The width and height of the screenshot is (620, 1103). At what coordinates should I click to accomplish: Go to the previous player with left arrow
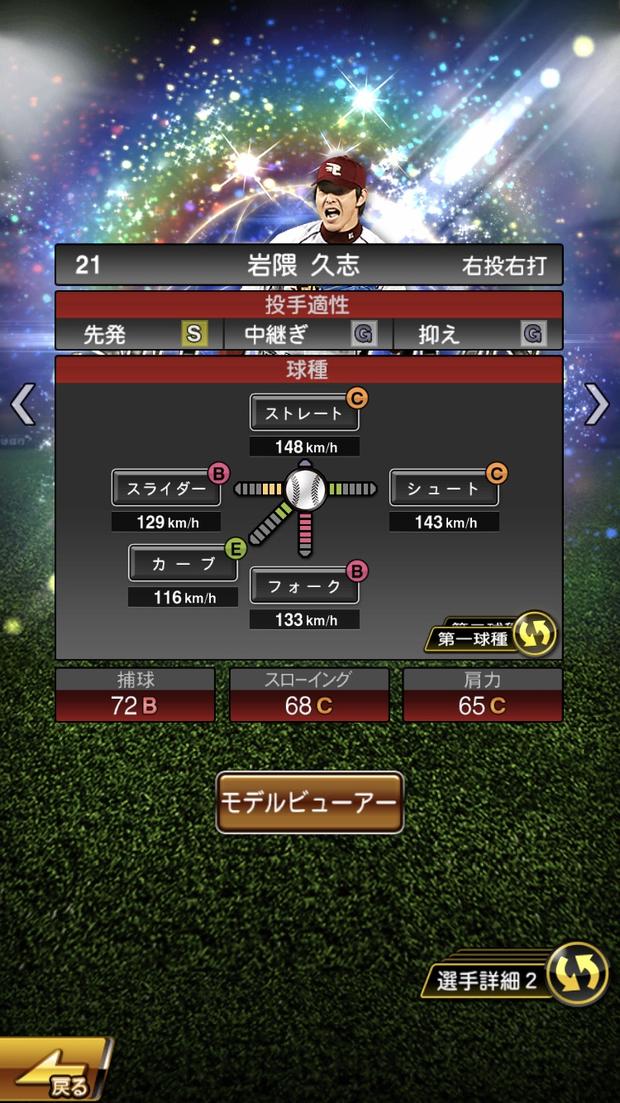click(x=22, y=404)
